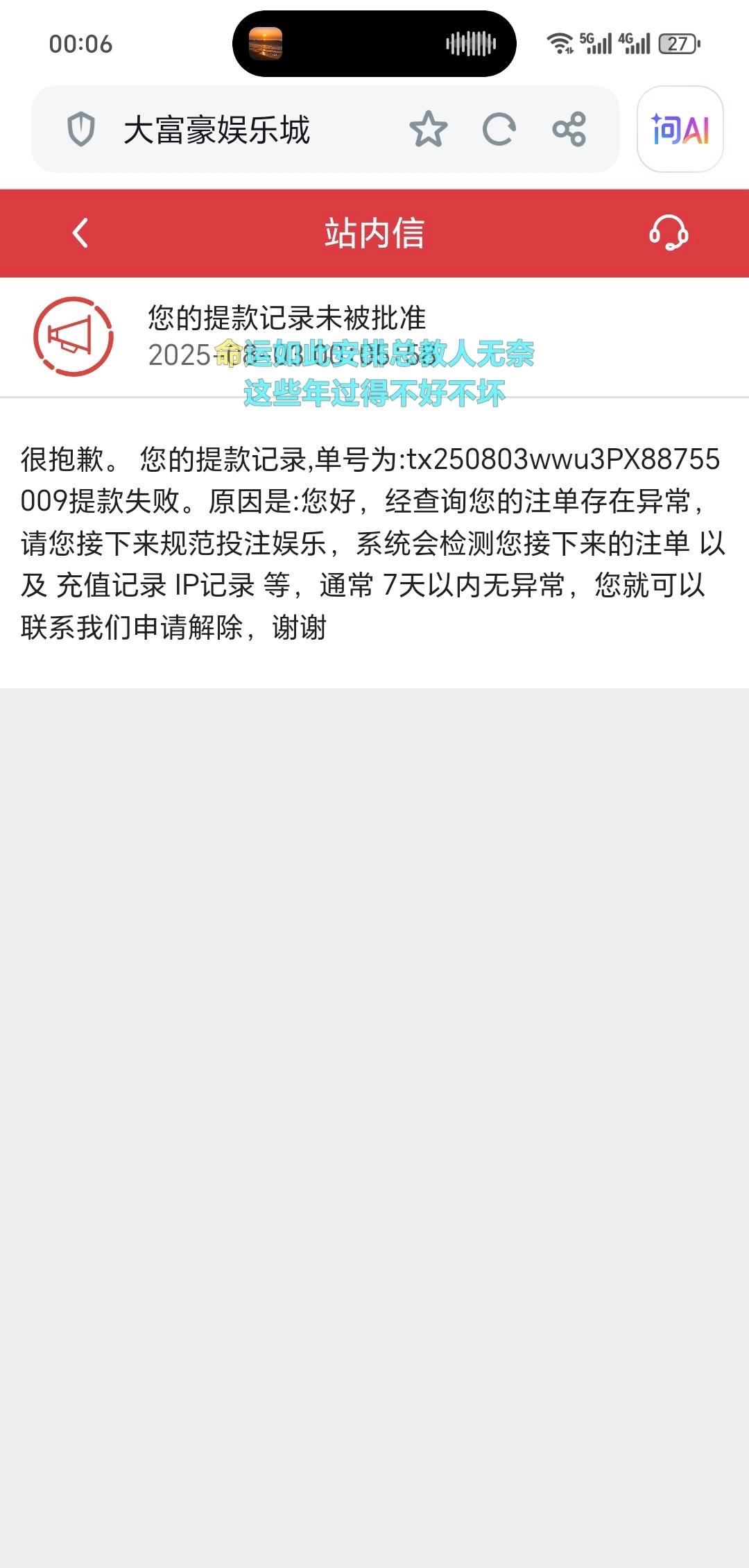Open the media pill in the status bar
This screenshot has width=749, height=1568.
tap(374, 44)
